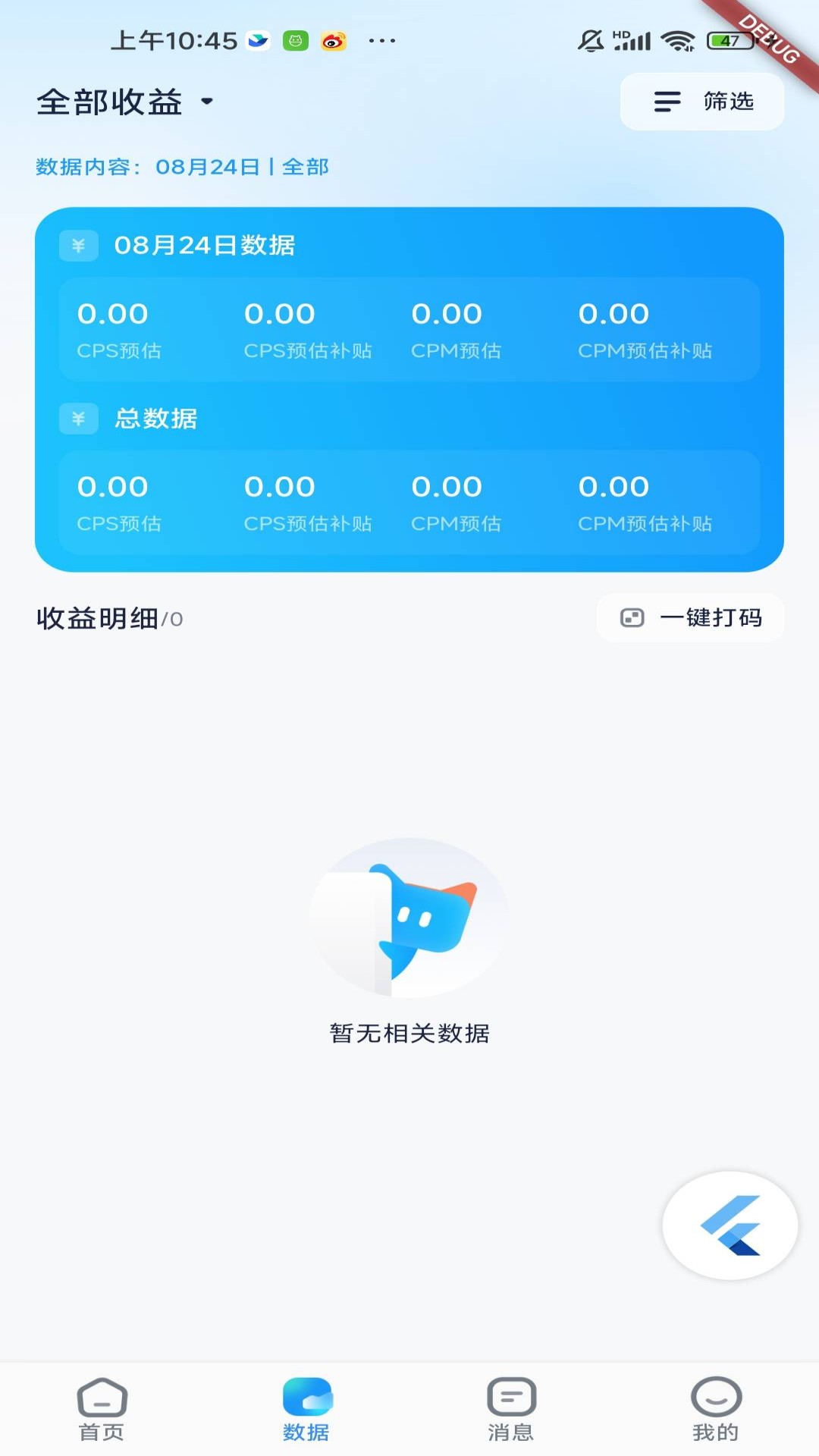Click the ¥ icon next to 总数据
This screenshot has height=1456, width=819.
click(78, 418)
